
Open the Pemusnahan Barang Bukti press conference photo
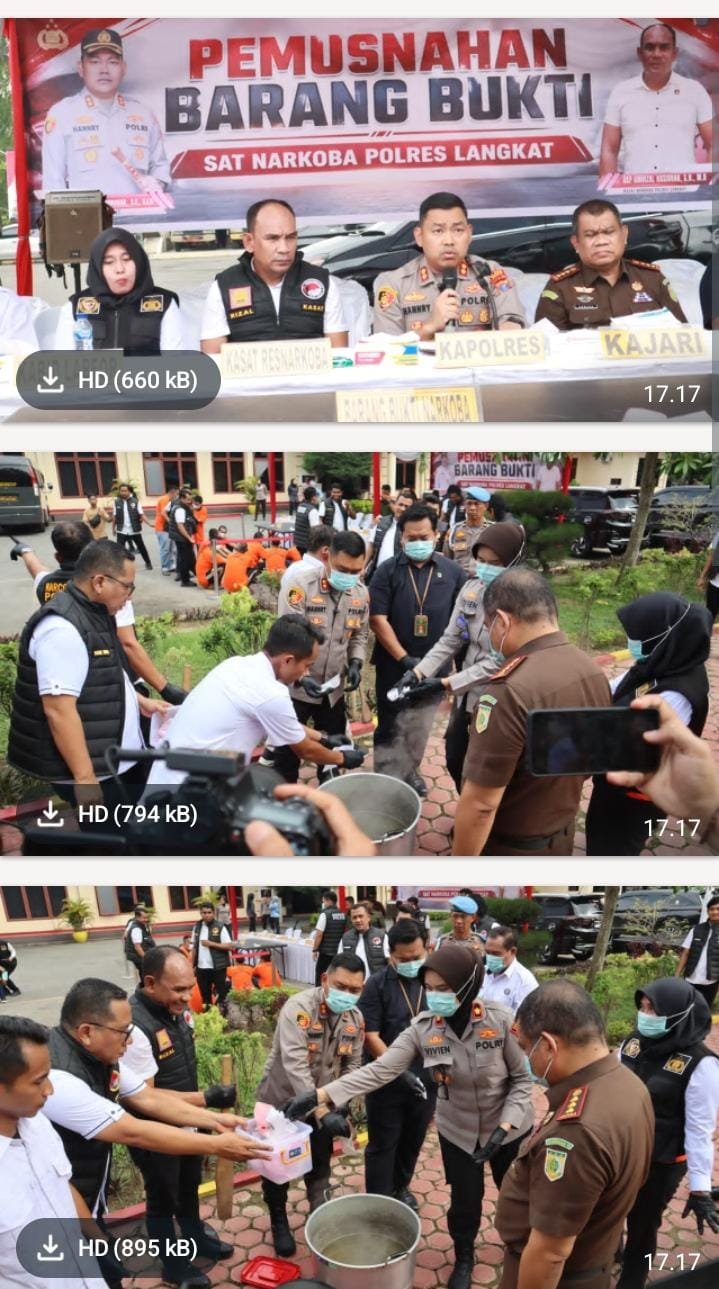(359, 220)
